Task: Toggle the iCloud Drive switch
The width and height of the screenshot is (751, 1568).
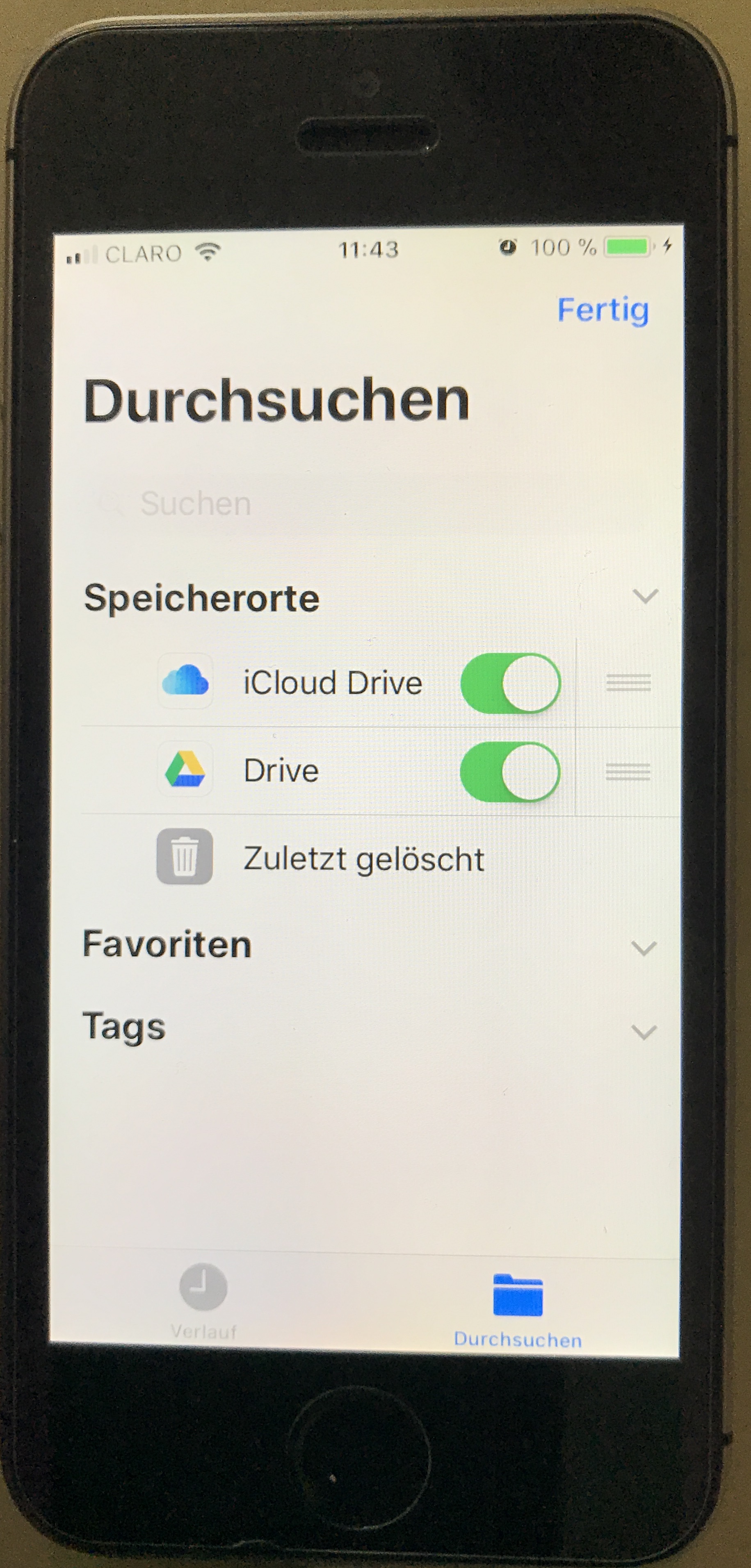Action: [510, 683]
